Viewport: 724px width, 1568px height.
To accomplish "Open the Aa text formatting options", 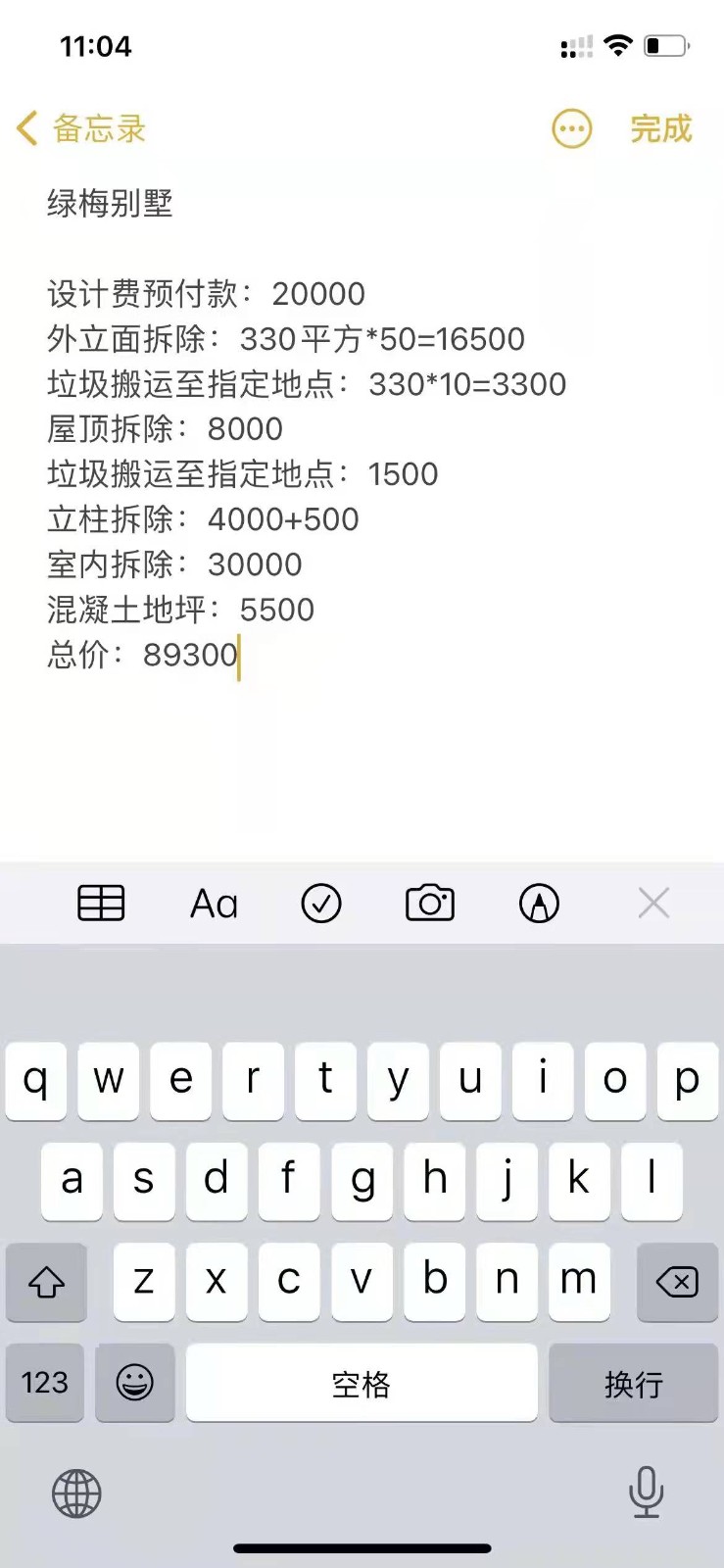I will pos(214,903).
